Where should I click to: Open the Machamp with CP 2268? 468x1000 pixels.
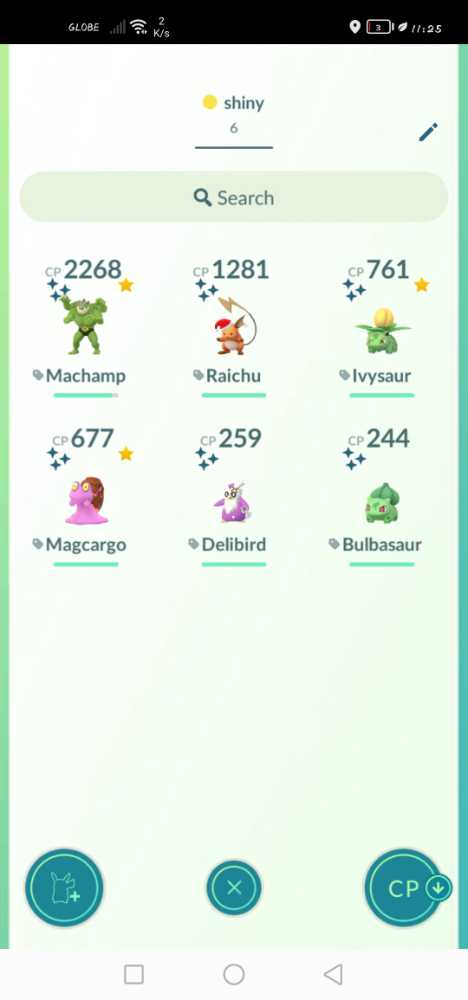tap(85, 328)
